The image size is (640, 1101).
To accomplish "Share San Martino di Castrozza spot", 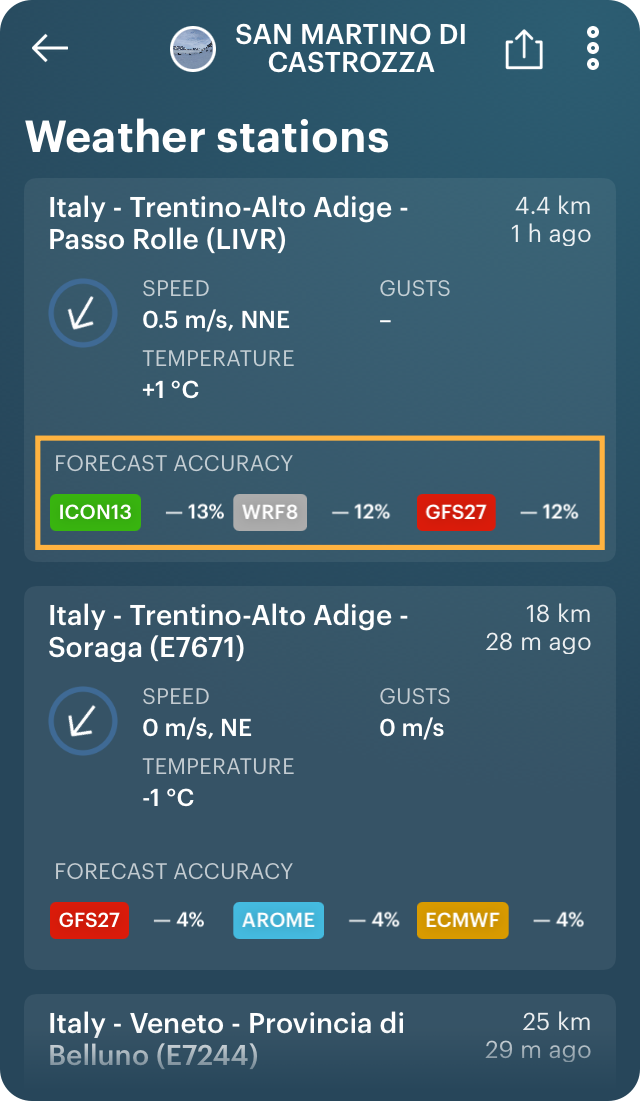I will tap(524, 48).
